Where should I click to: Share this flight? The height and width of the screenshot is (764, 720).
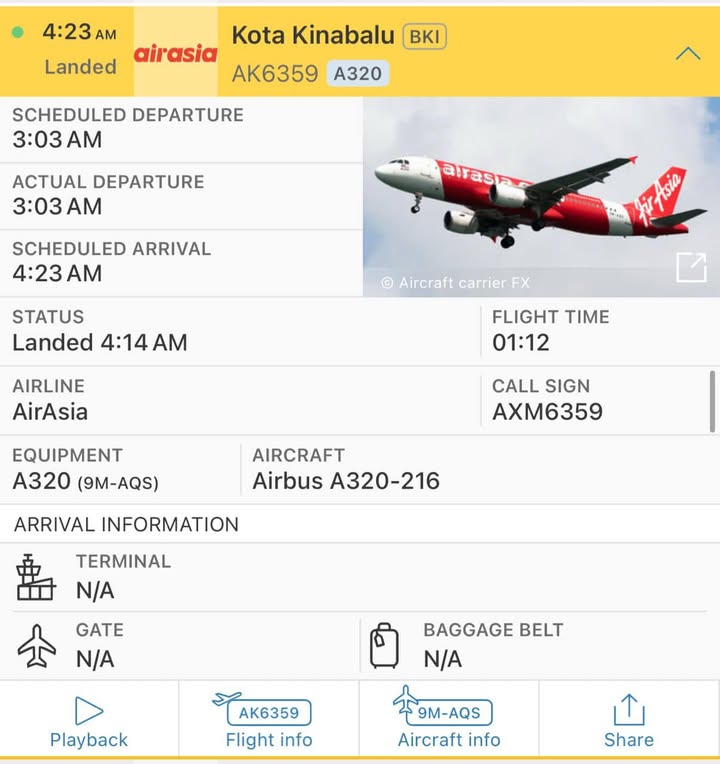pyautogui.click(x=628, y=722)
